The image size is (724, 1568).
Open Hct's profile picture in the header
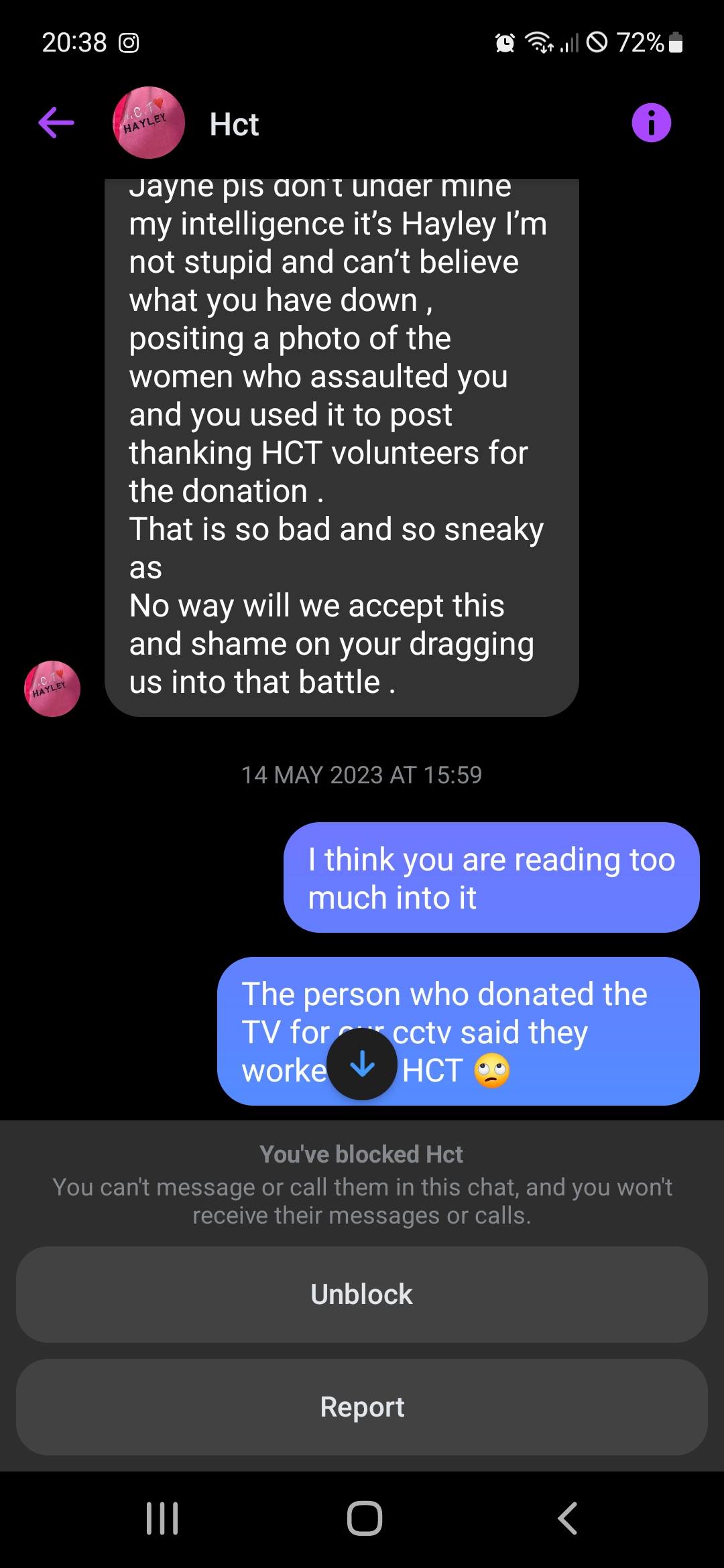pyautogui.click(x=148, y=123)
